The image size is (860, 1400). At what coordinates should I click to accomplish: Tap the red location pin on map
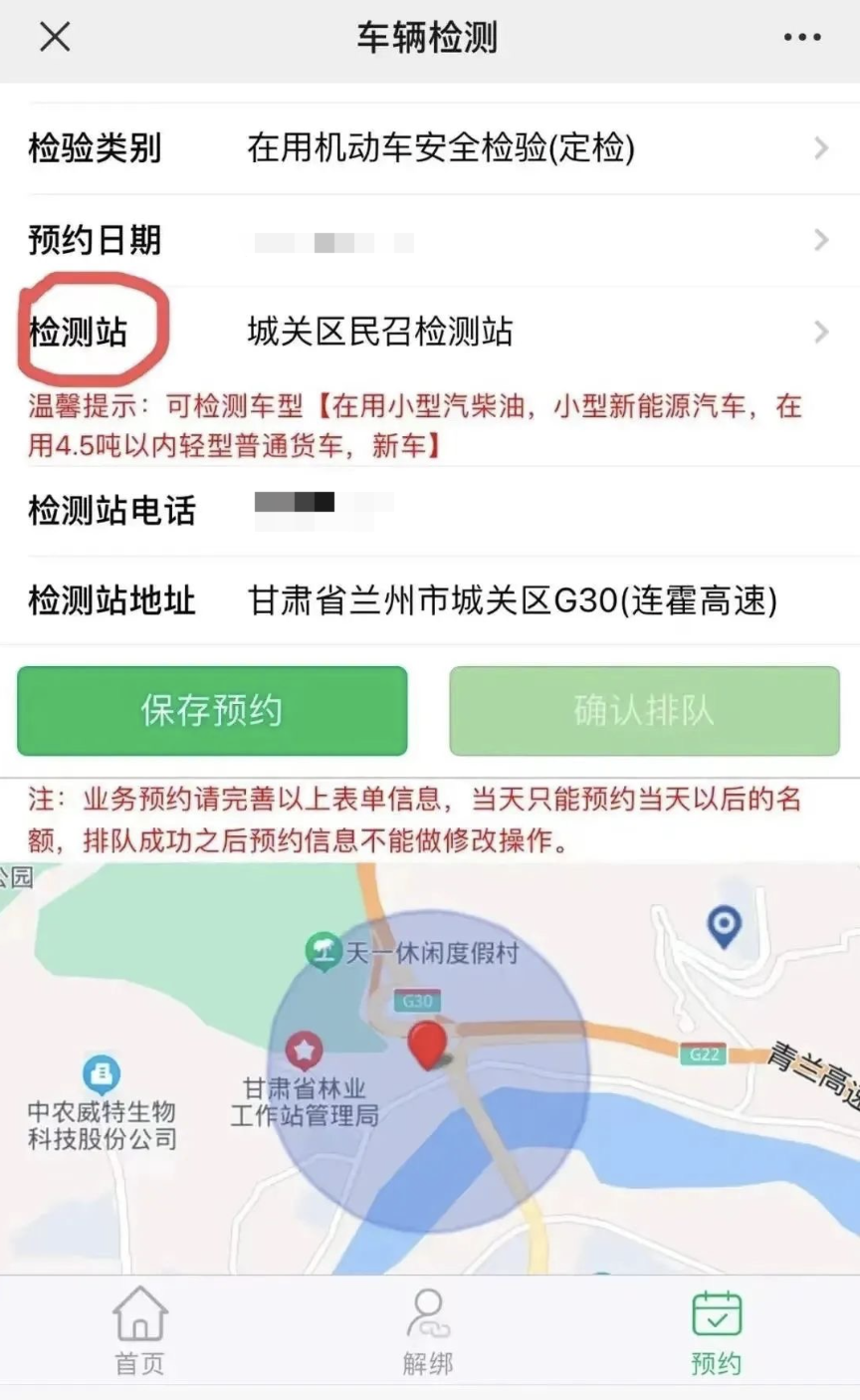pyautogui.click(x=428, y=1044)
